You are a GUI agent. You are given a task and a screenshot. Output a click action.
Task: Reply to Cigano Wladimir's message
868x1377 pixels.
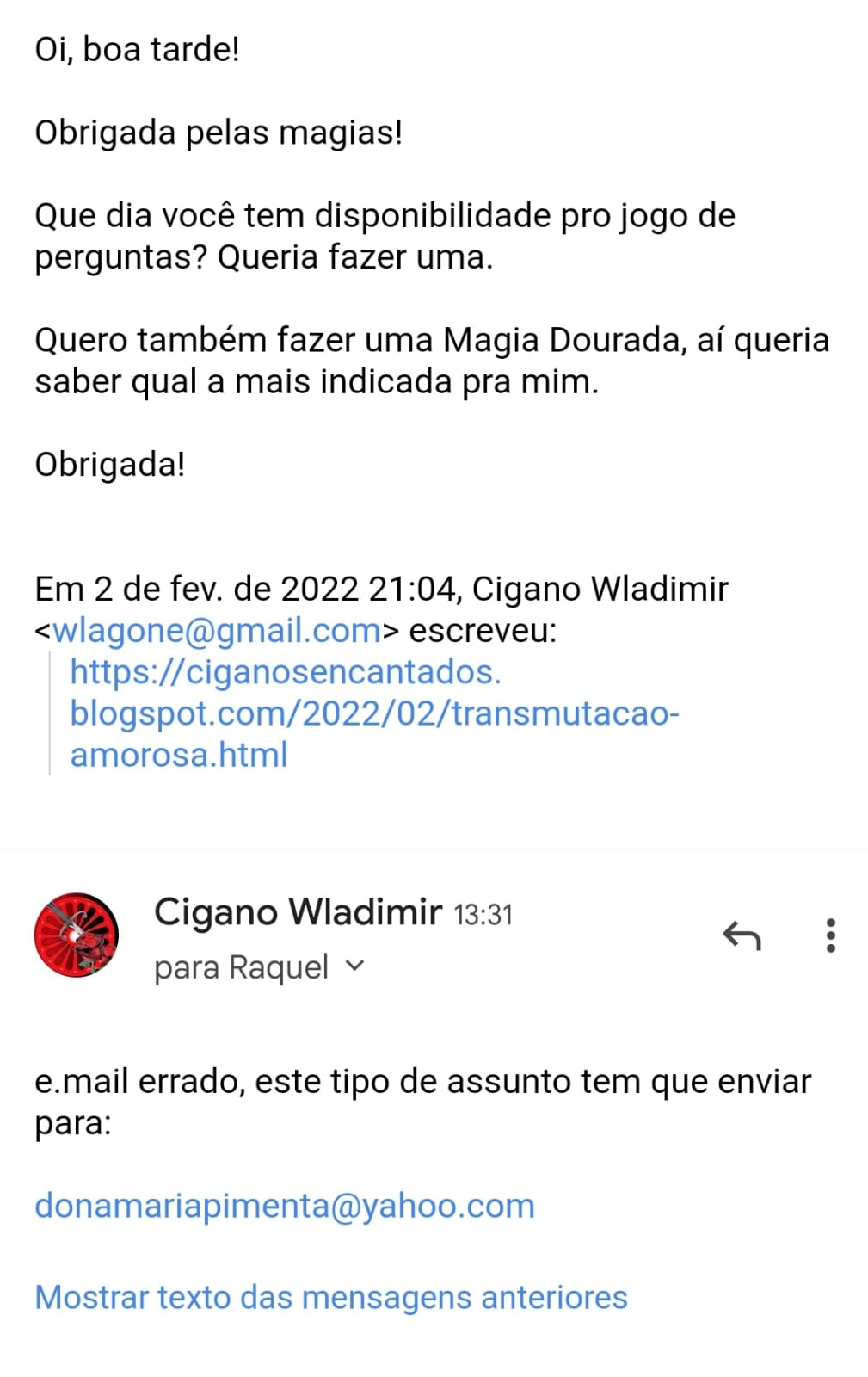[x=742, y=935]
